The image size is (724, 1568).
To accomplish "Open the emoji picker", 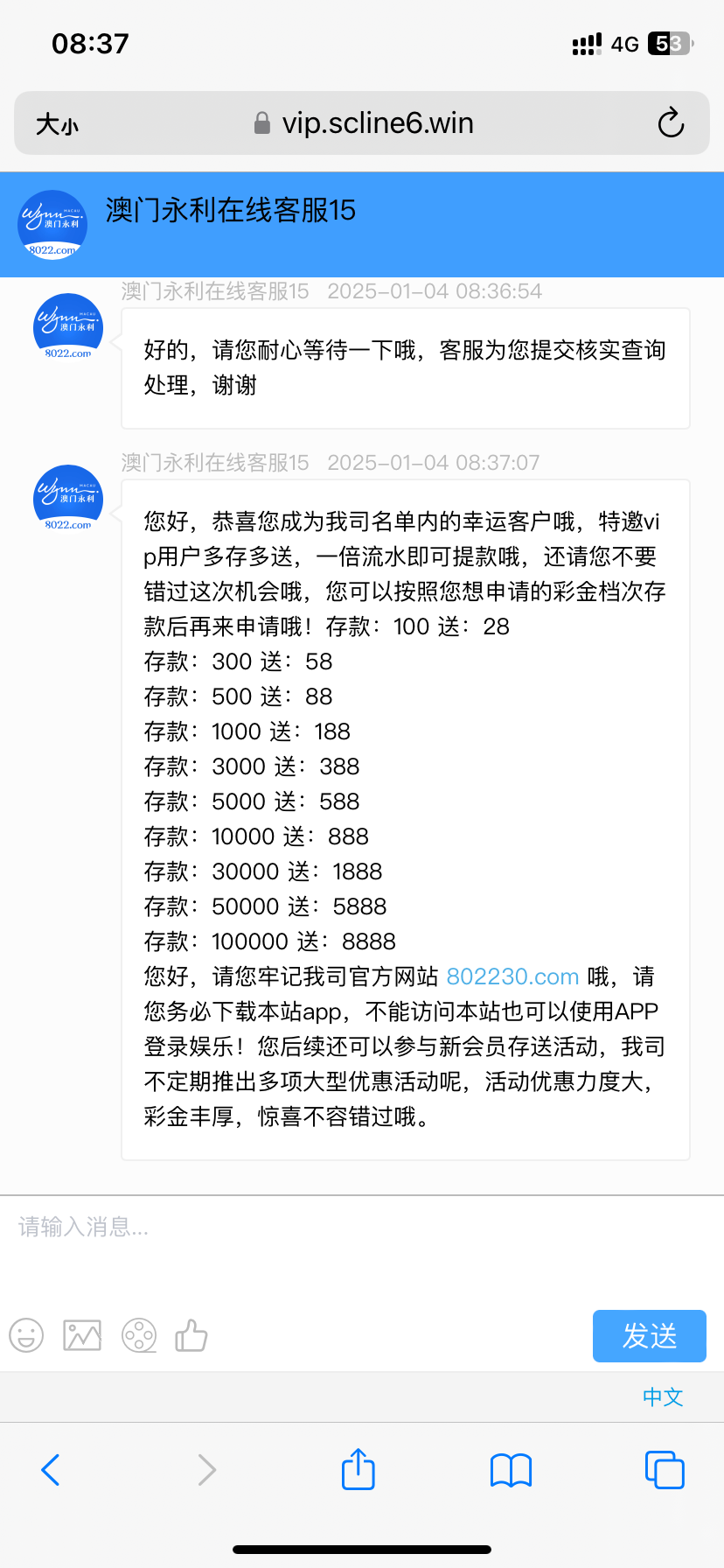I will pyautogui.click(x=26, y=1336).
